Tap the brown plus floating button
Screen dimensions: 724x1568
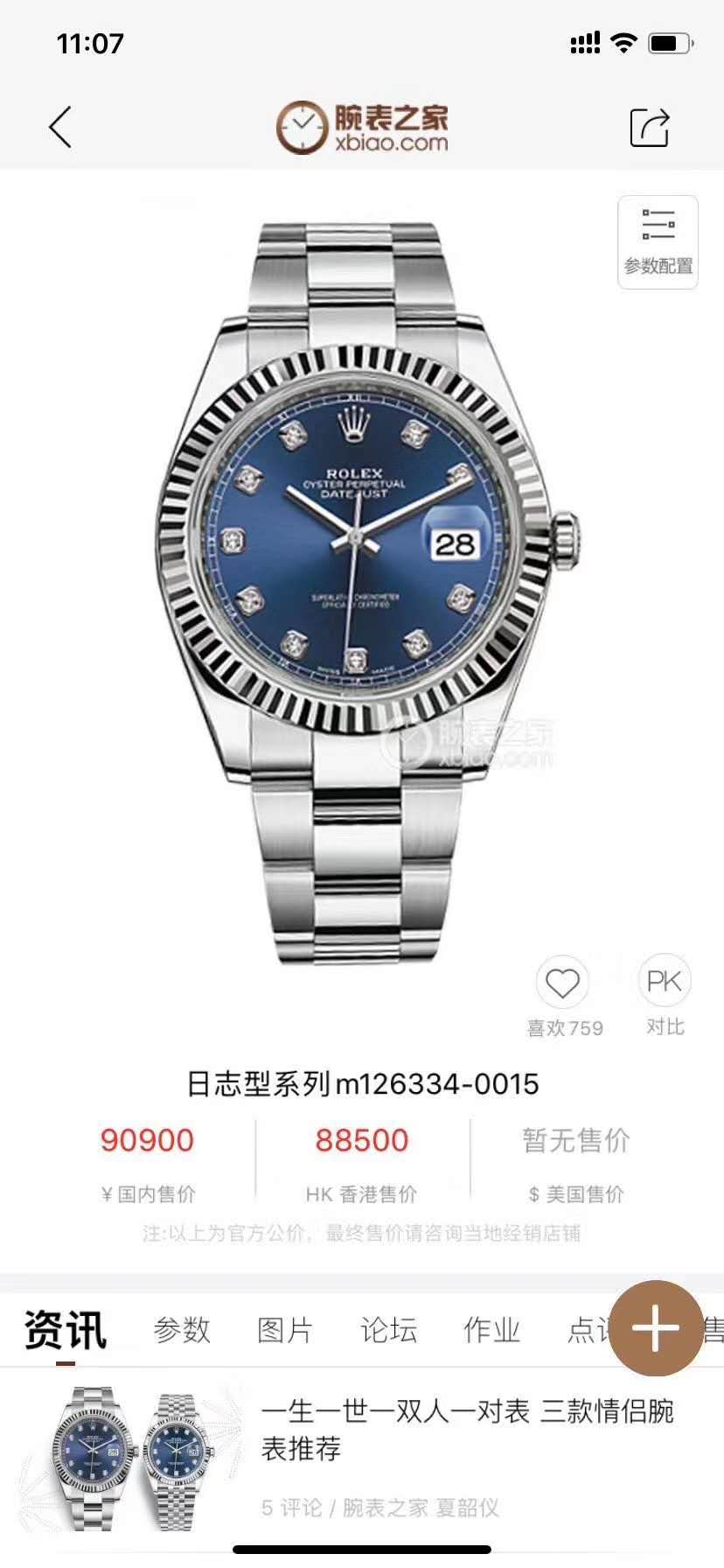pos(655,1328)
